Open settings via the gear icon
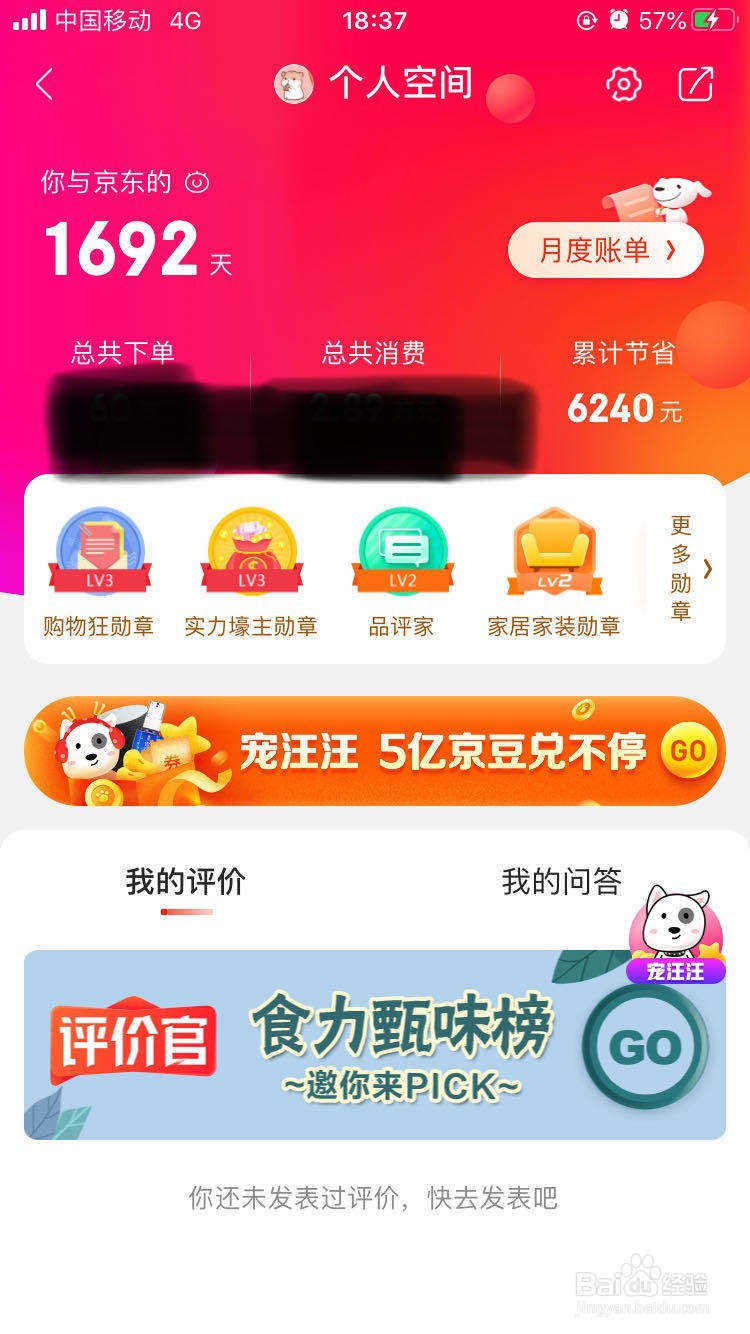Image resolution: width=750 pixels, height=1334 pixels. pyautogui.click(x=624, y=84)
